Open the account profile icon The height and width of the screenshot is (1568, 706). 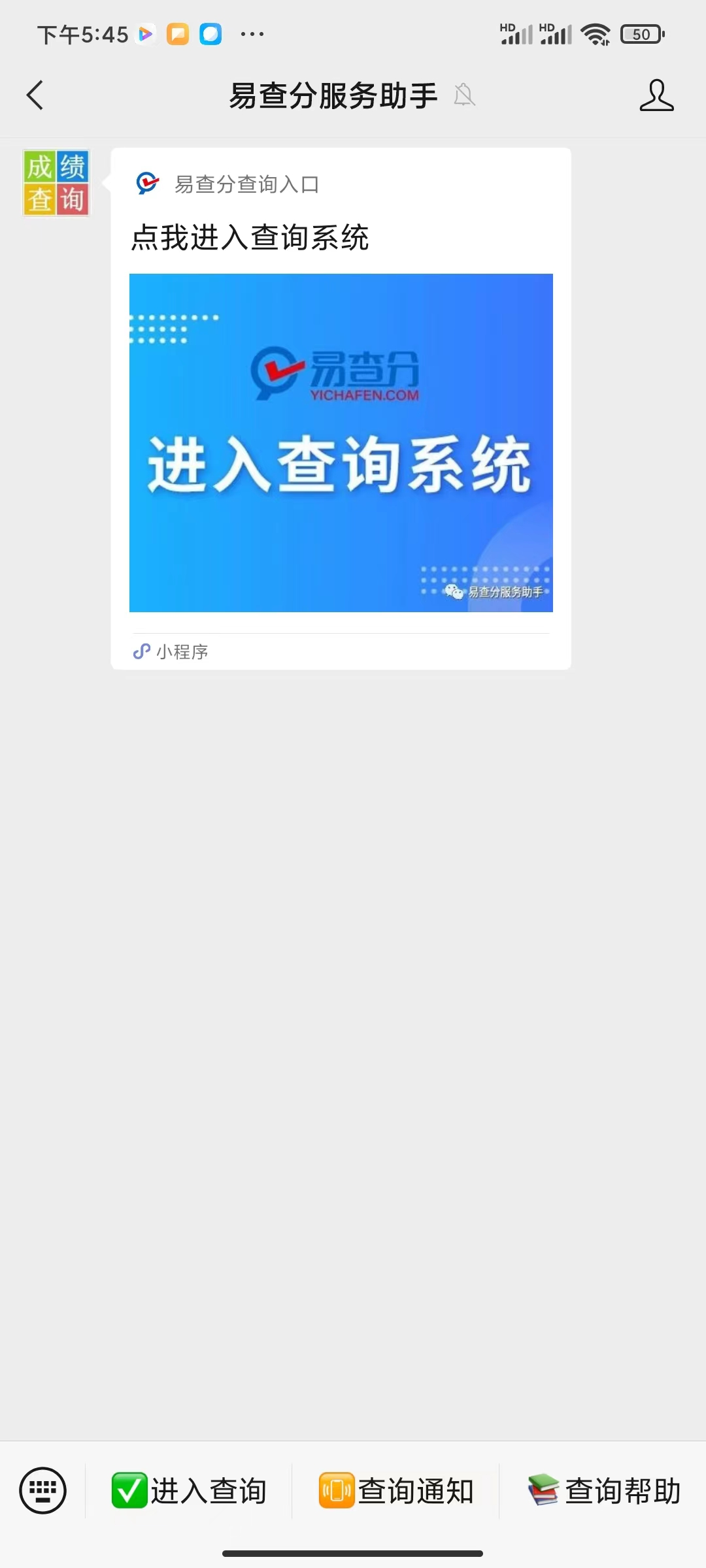656,95
